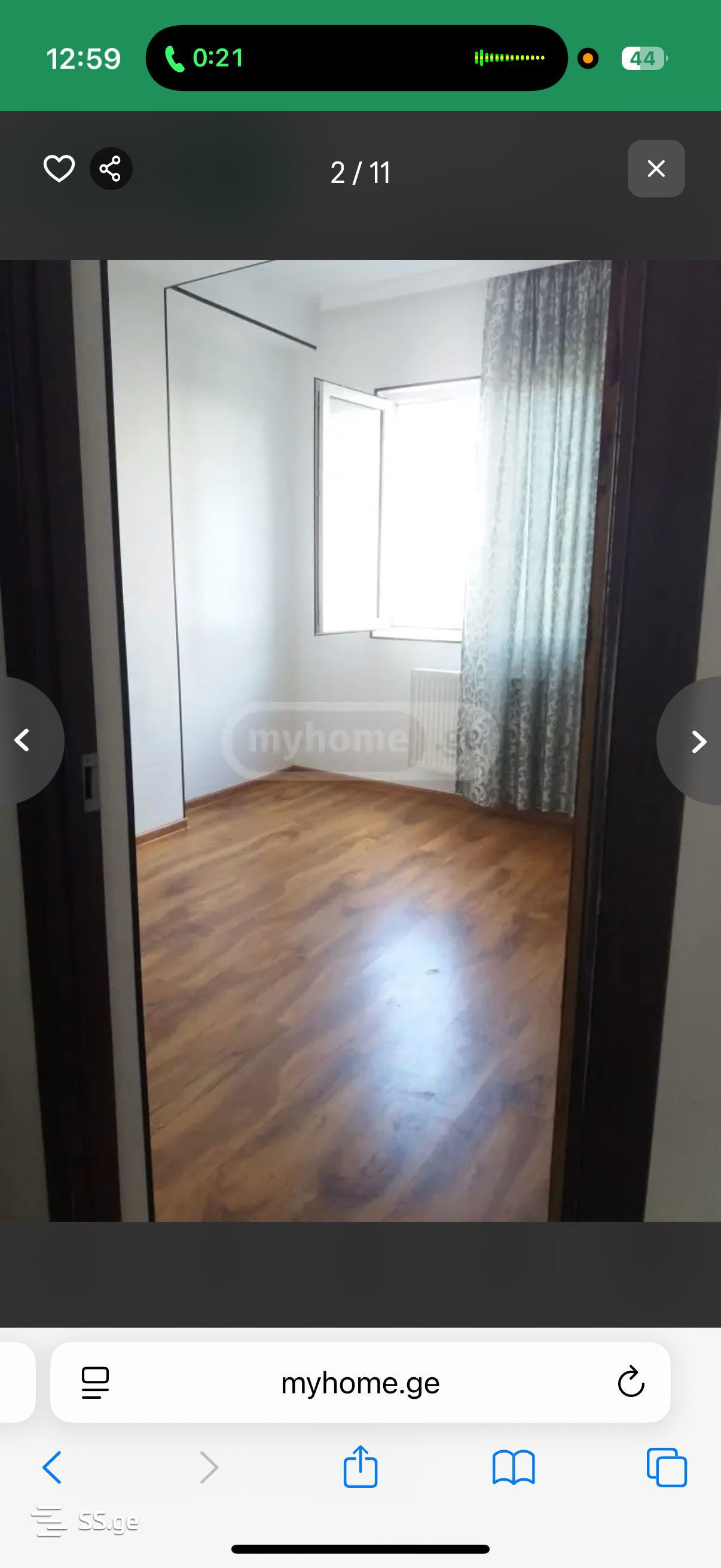Show the next photo
The height and width of the screenshot is (1568, 721).
pyautogui.click(x=698, y=742)
